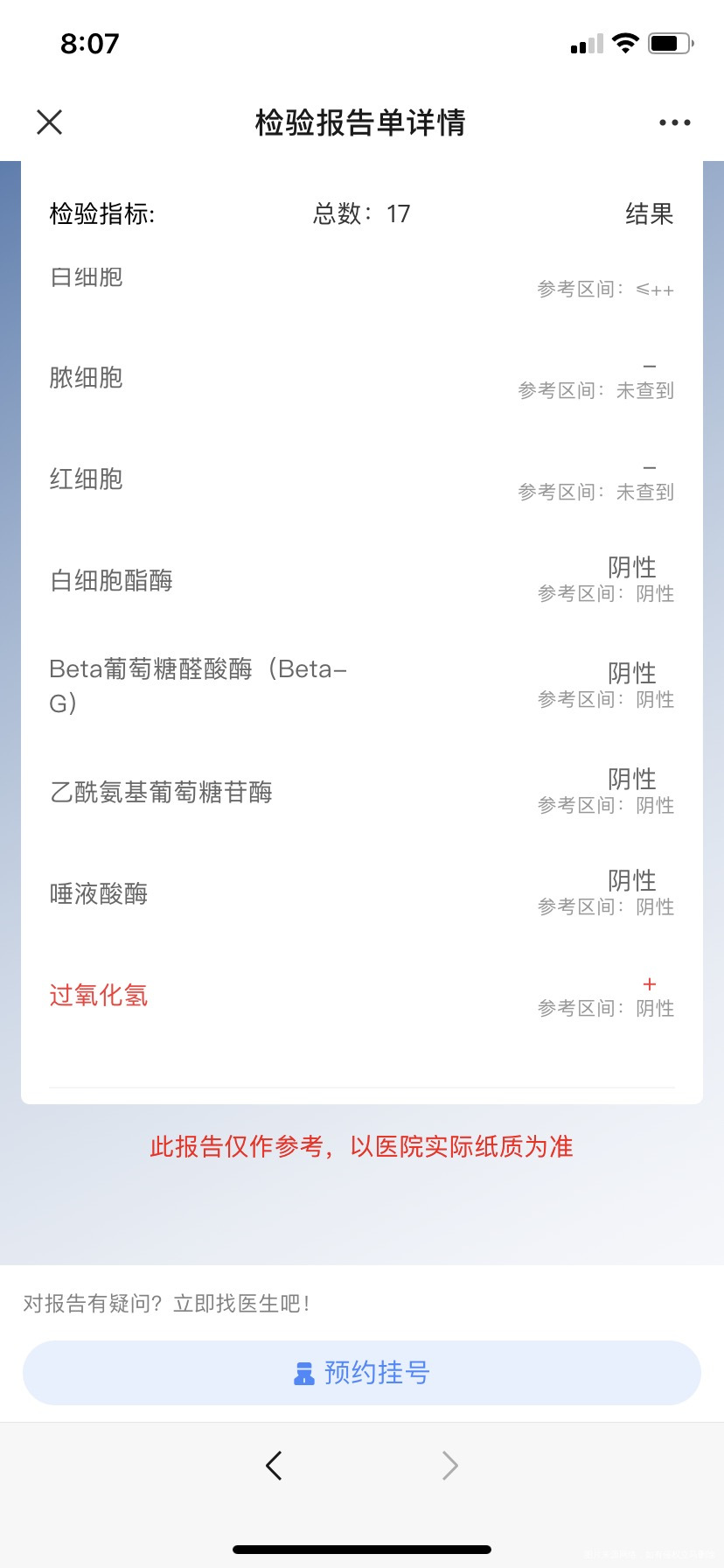
Task: Close the 检验报告单详情 page with the X
Action: click(49, 122)
